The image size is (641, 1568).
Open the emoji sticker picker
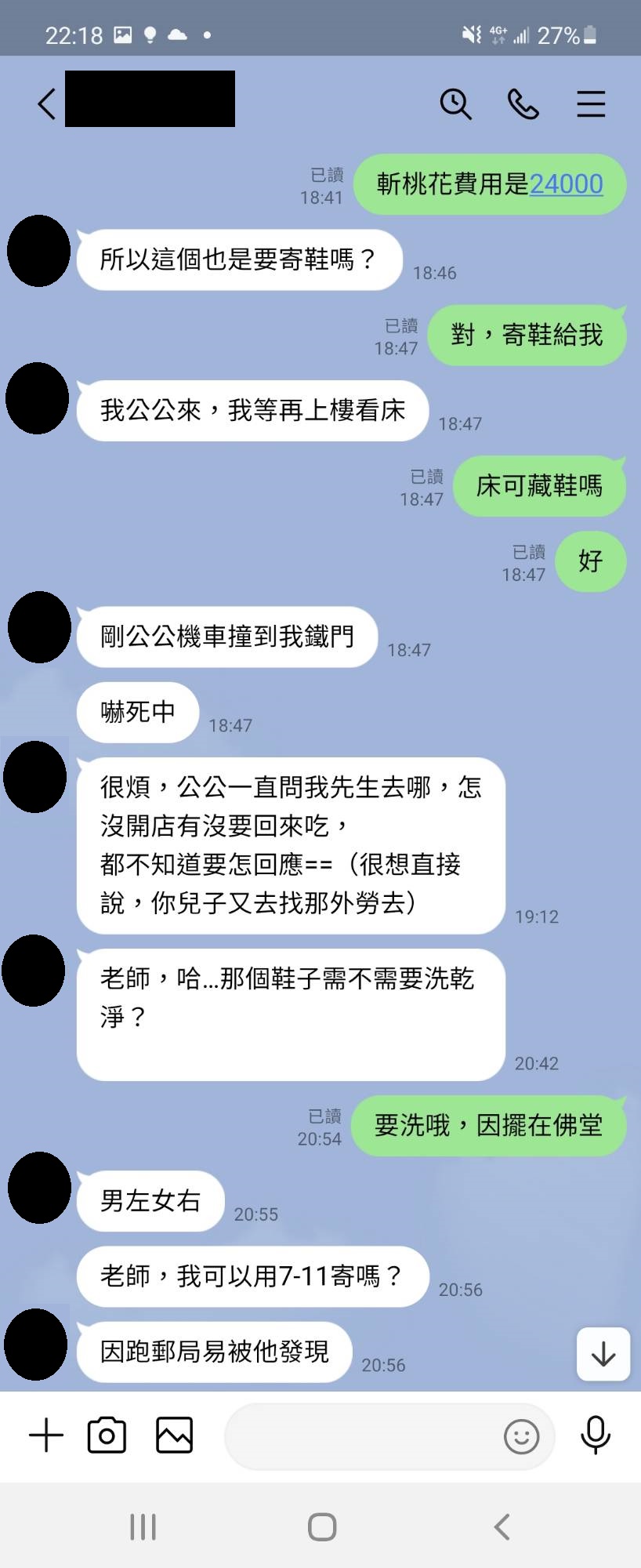click(x=521, y=1436)
